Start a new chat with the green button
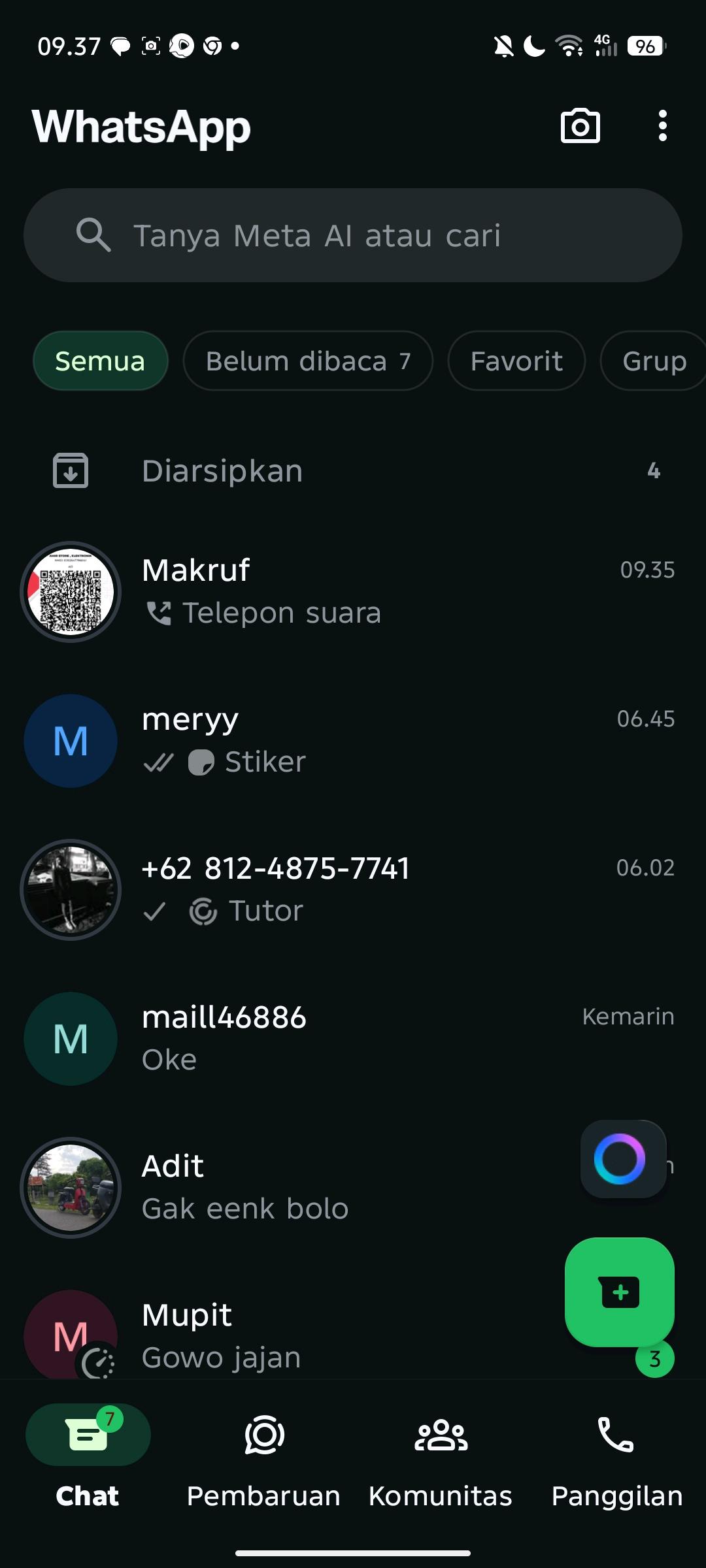 pos(619,1292)
